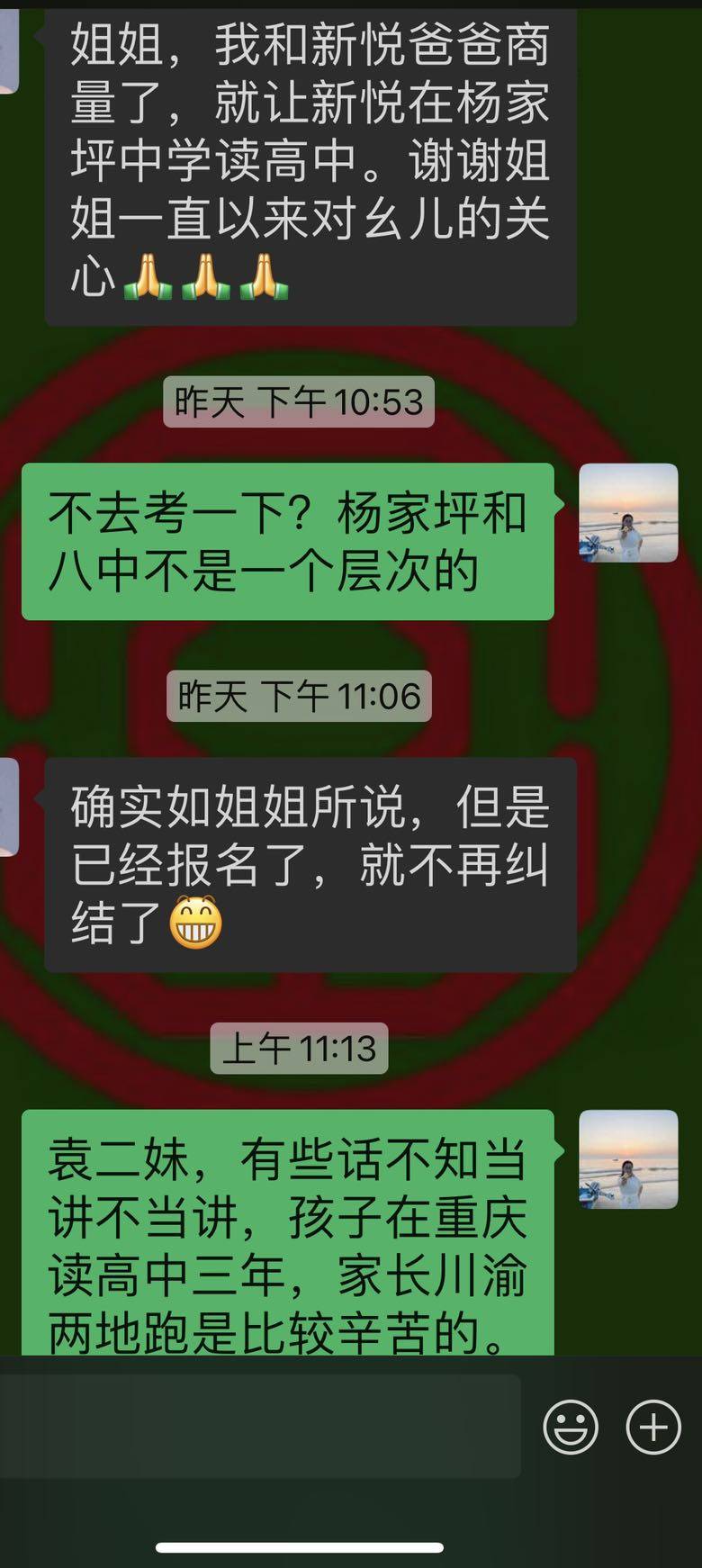Open the emoji sticker panel
This screenshot has width=702, height=1568.
[x=571, y=1427]
